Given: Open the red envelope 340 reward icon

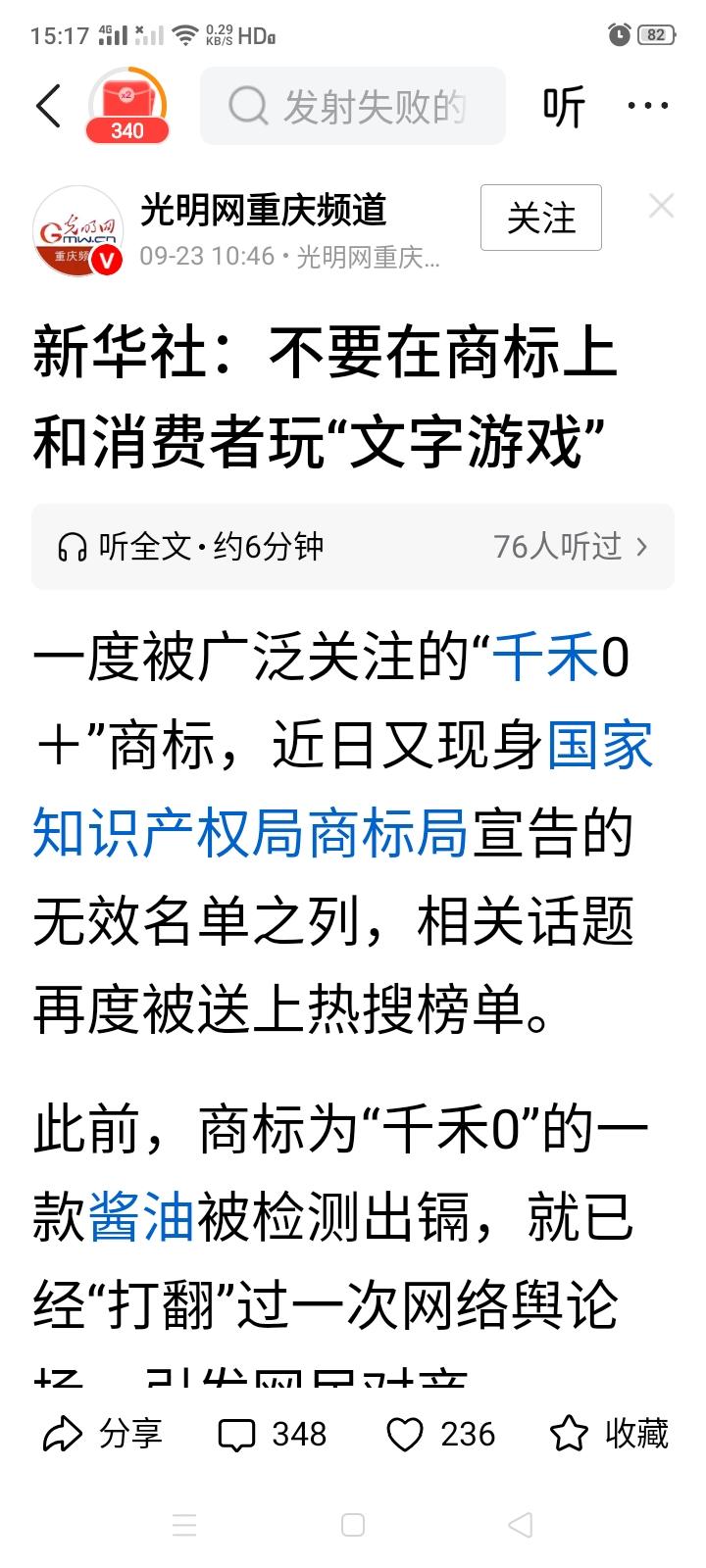Looking at the screenshot, I should click(127, 106).
